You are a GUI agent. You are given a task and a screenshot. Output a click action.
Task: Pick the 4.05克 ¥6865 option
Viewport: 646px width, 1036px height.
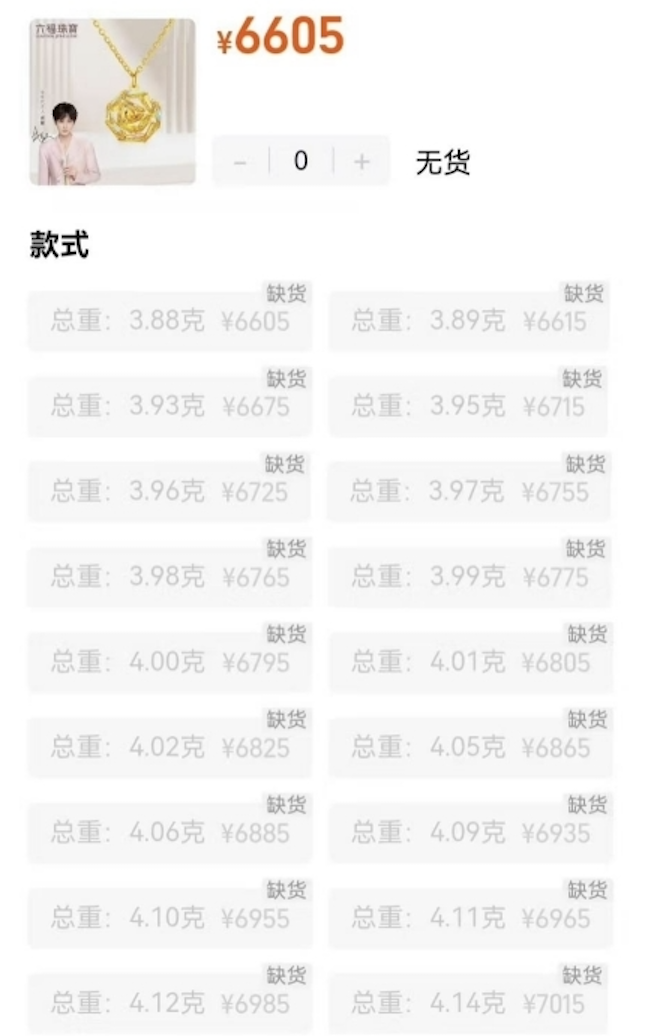pyautogui.click(x=468, y=747)
